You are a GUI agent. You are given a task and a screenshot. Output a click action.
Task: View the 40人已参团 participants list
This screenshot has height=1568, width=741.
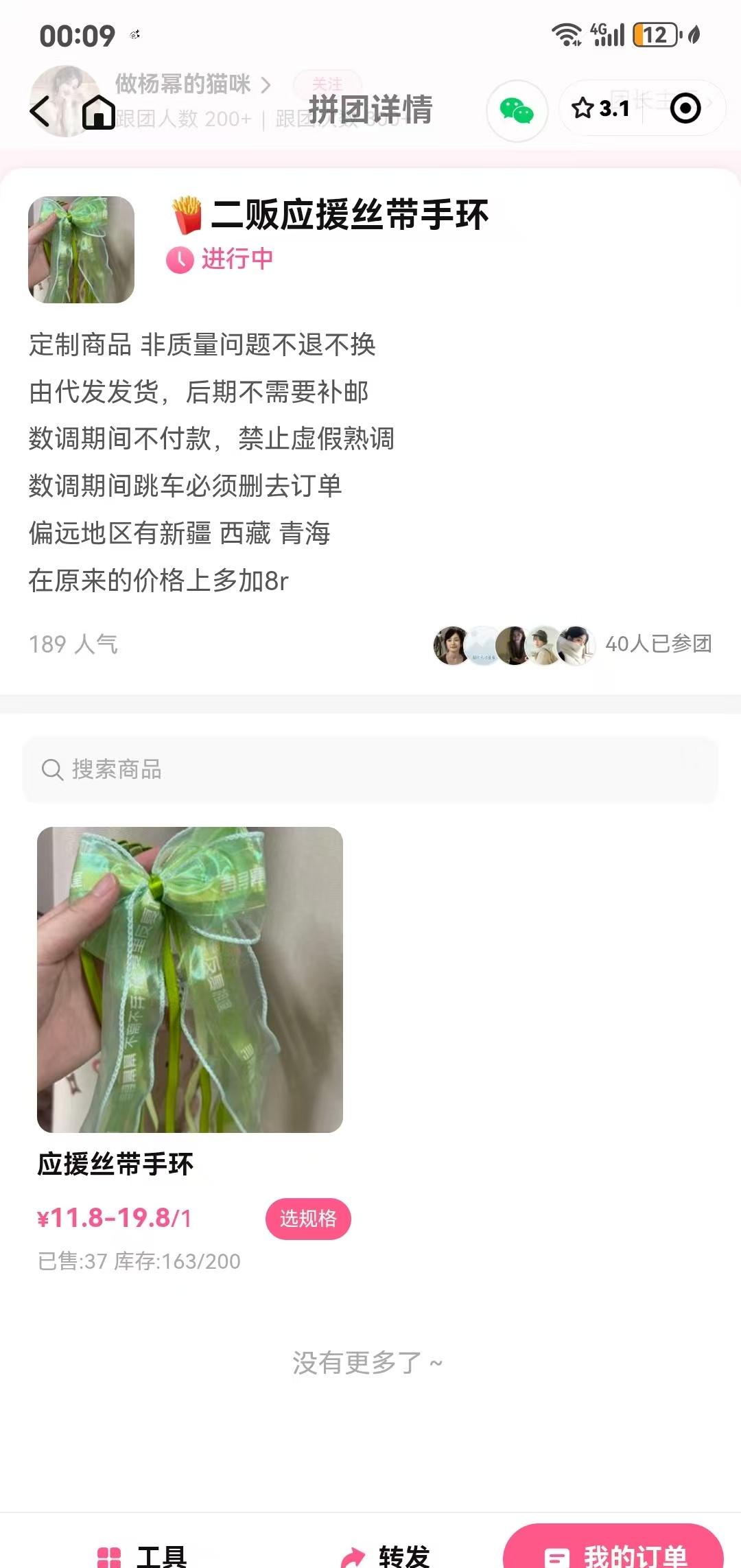[x=574, y=644]
